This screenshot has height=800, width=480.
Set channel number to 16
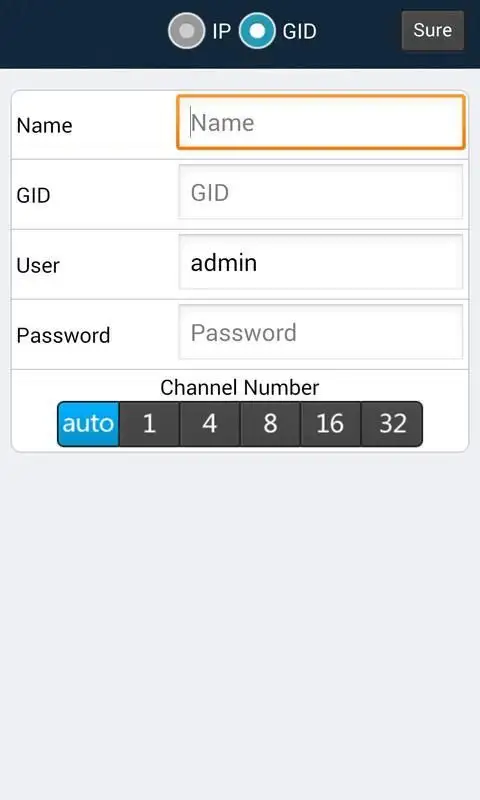point(331,424)
